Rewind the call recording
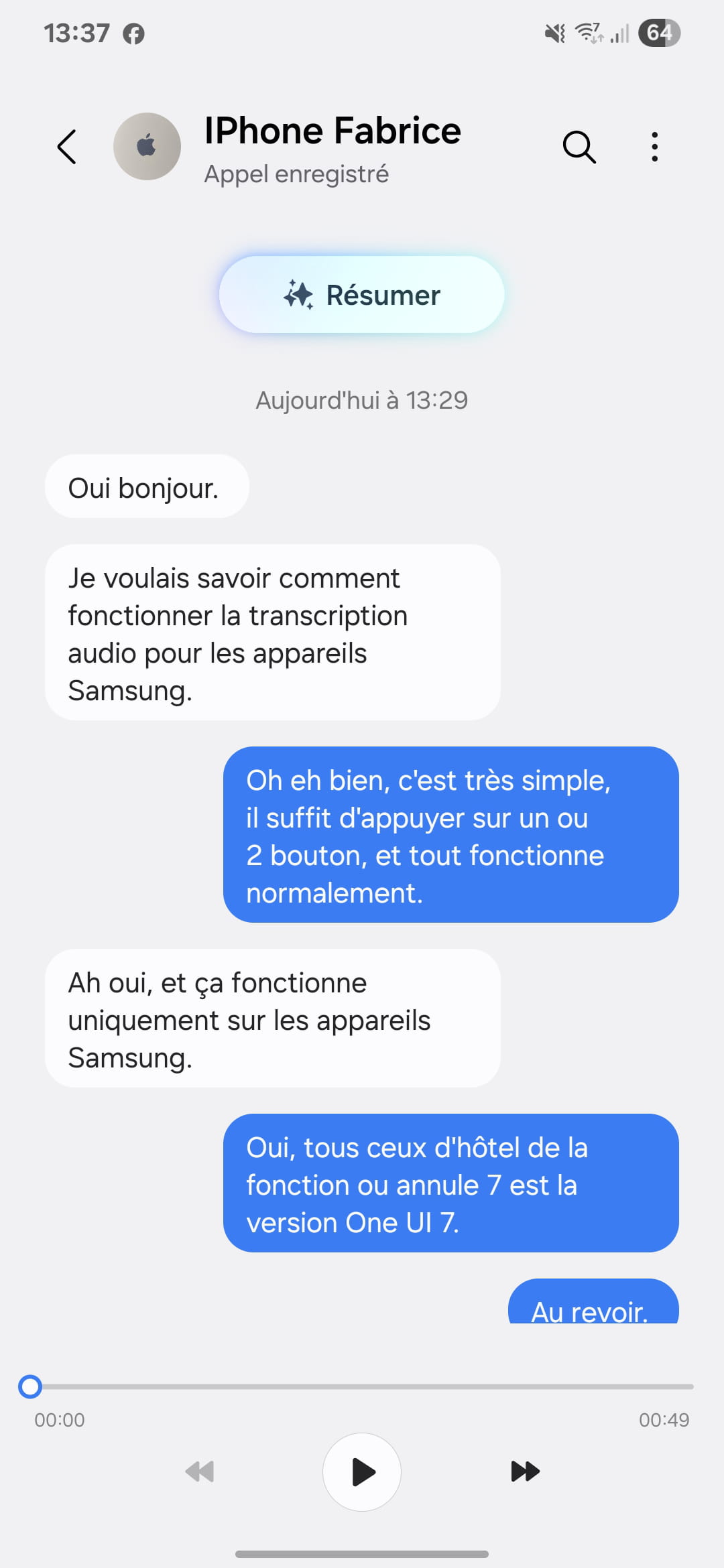Viewport: 724px width, 1568px height. click(x=200, y=1472)
